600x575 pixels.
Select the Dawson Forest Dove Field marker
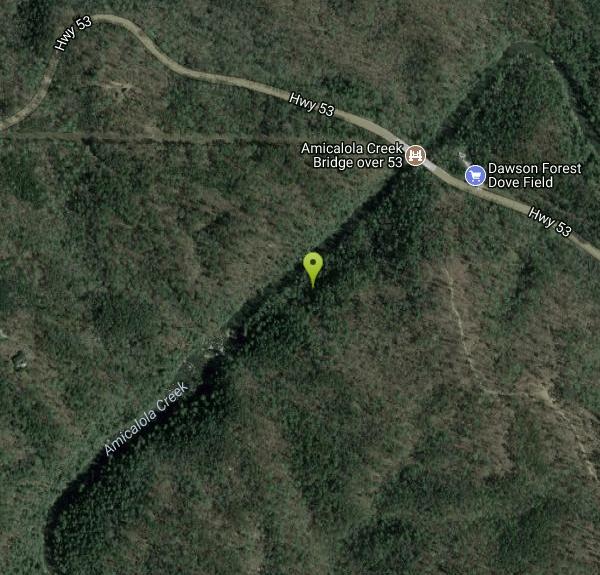pyautogui.click(x=475, y=176)
